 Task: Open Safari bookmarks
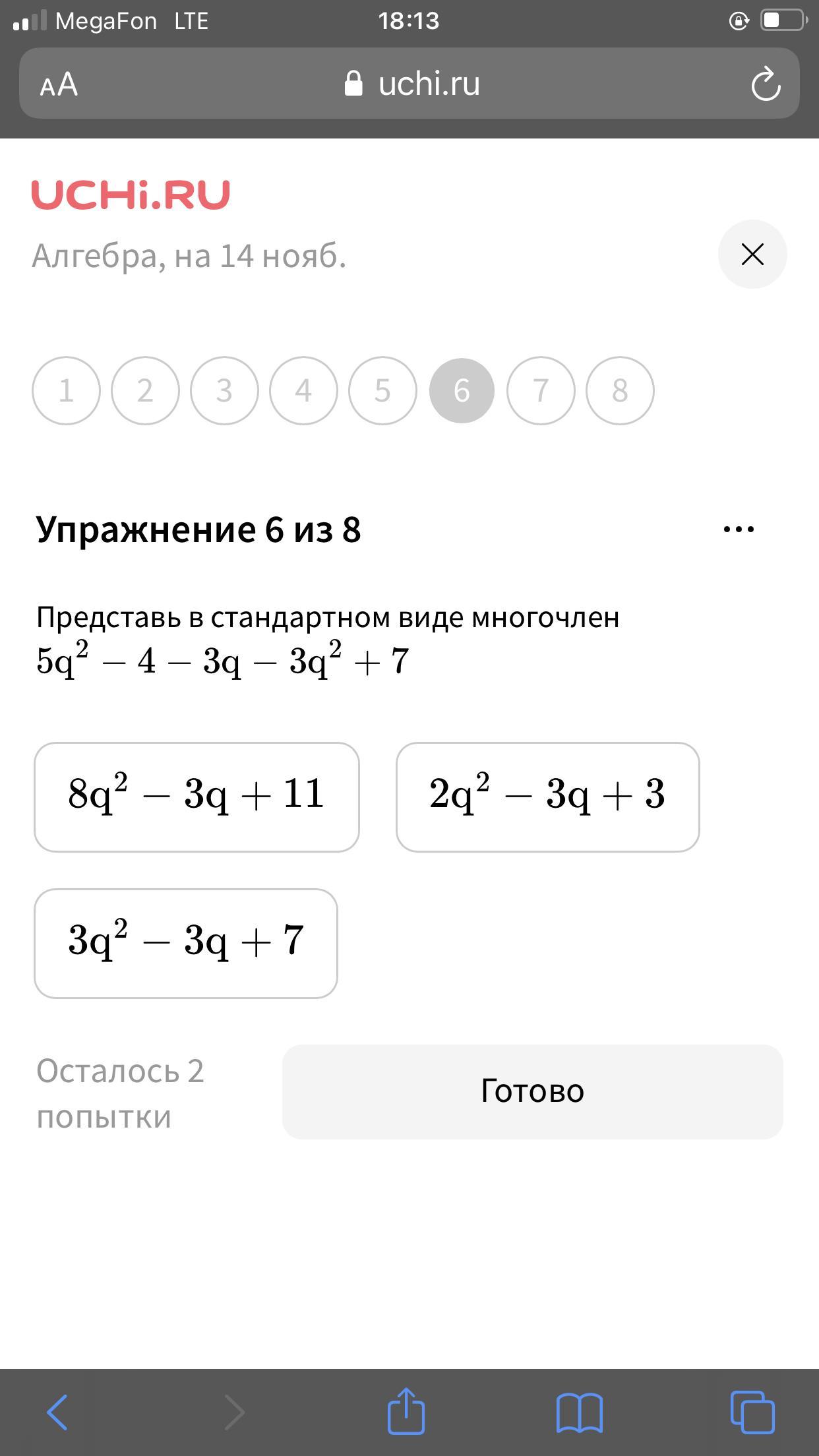579,1412
